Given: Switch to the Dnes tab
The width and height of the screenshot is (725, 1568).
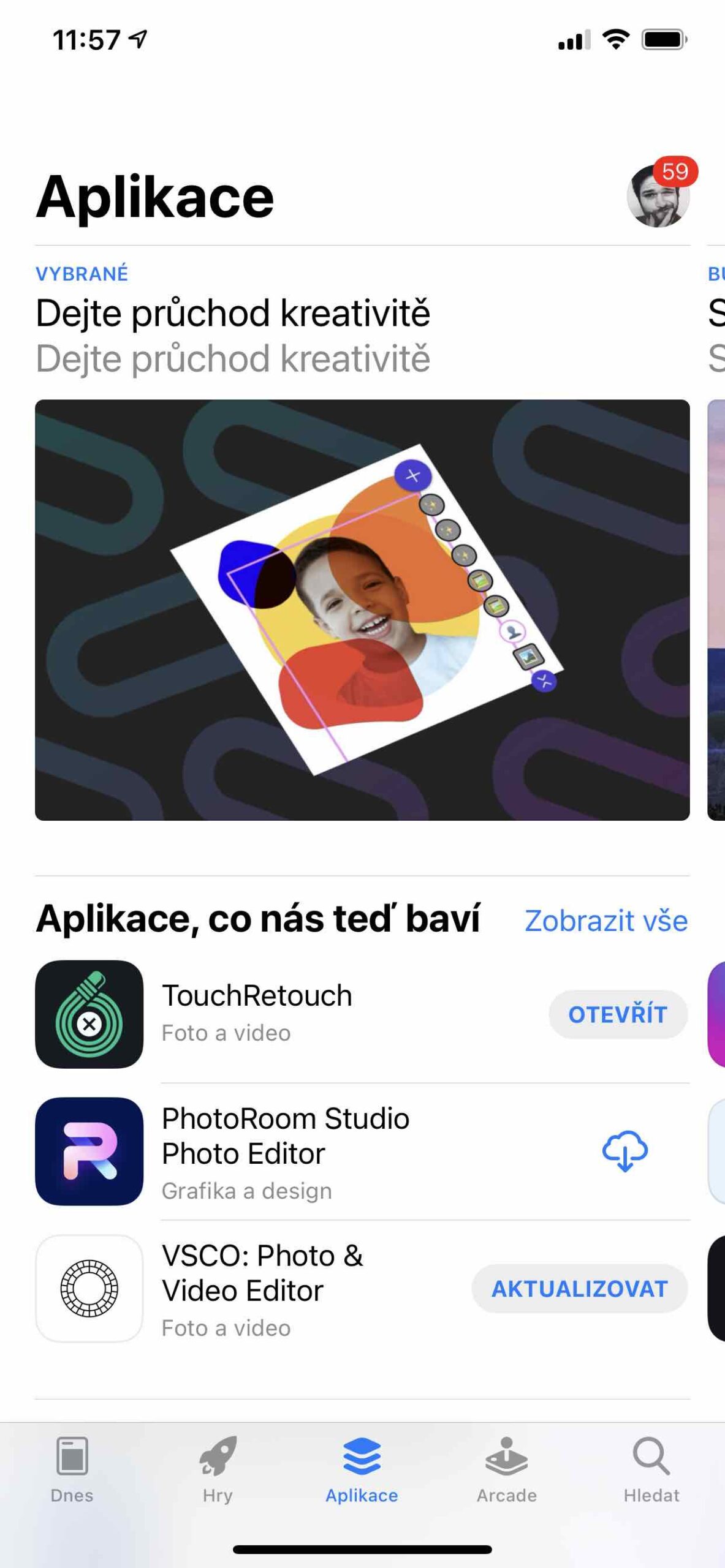Looking at the screenshot, I should pos(72,1470).
